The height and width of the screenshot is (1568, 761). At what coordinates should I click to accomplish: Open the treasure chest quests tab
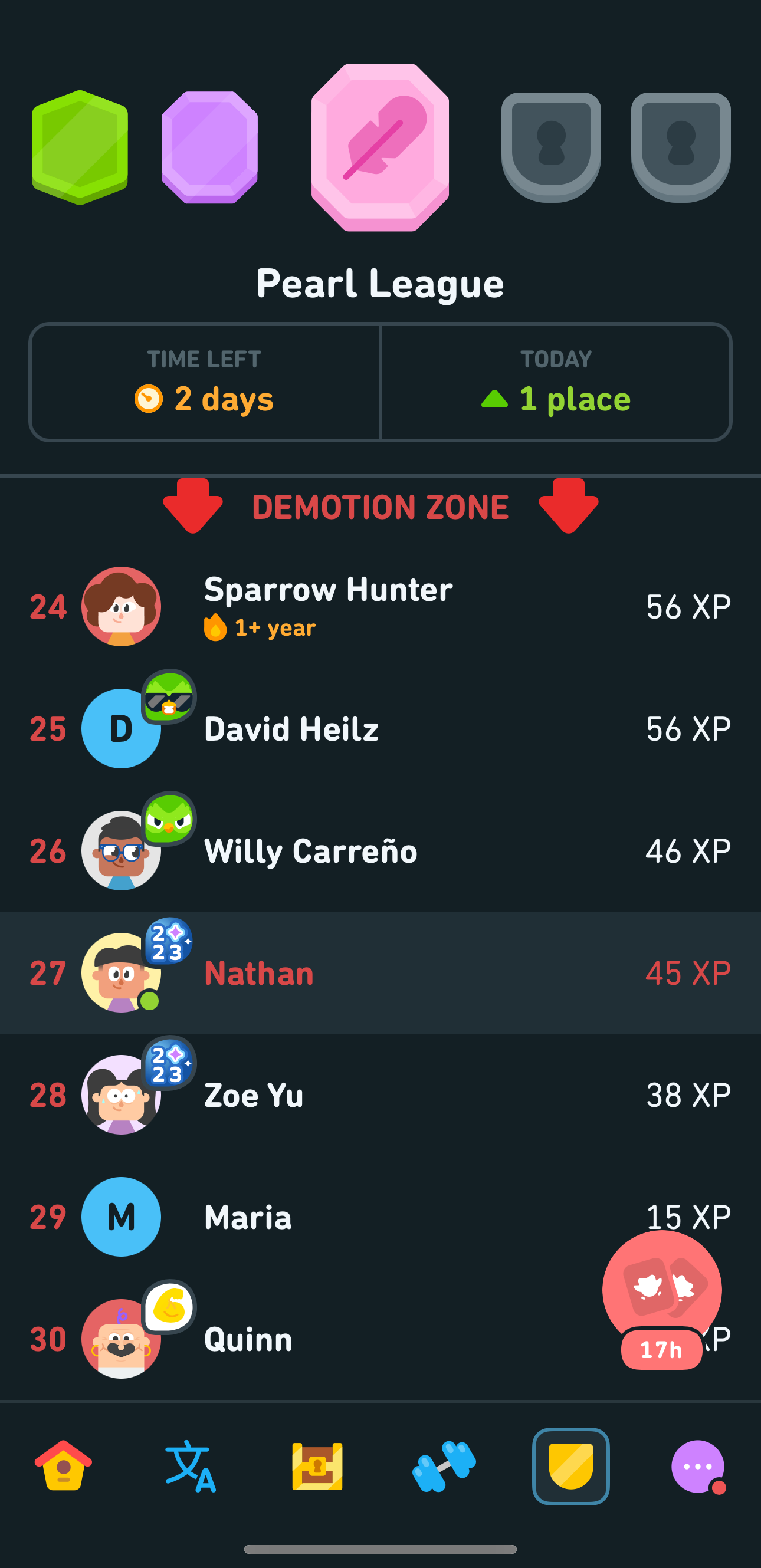pyautogui.click(x=317, y=1466)
